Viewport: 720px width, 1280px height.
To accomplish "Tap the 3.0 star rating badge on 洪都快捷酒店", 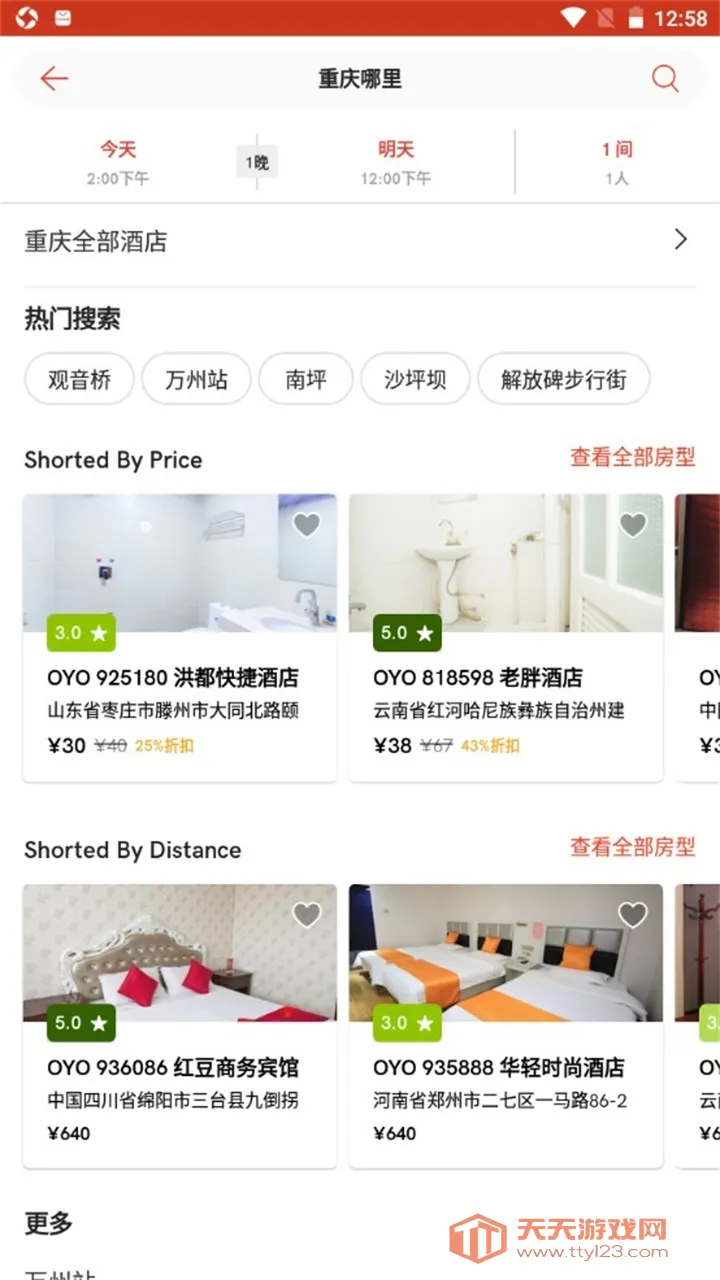I will click(79, 632).
